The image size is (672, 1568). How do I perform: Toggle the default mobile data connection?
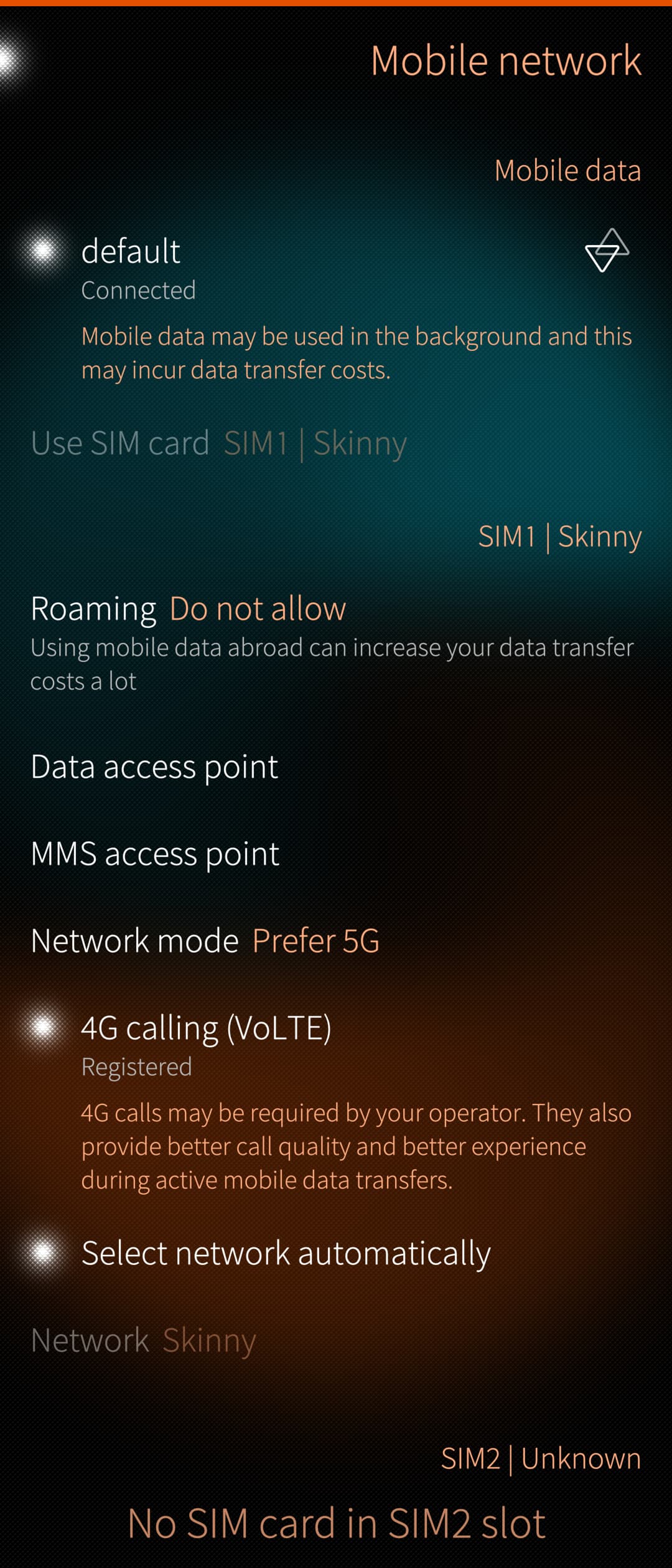44,251
